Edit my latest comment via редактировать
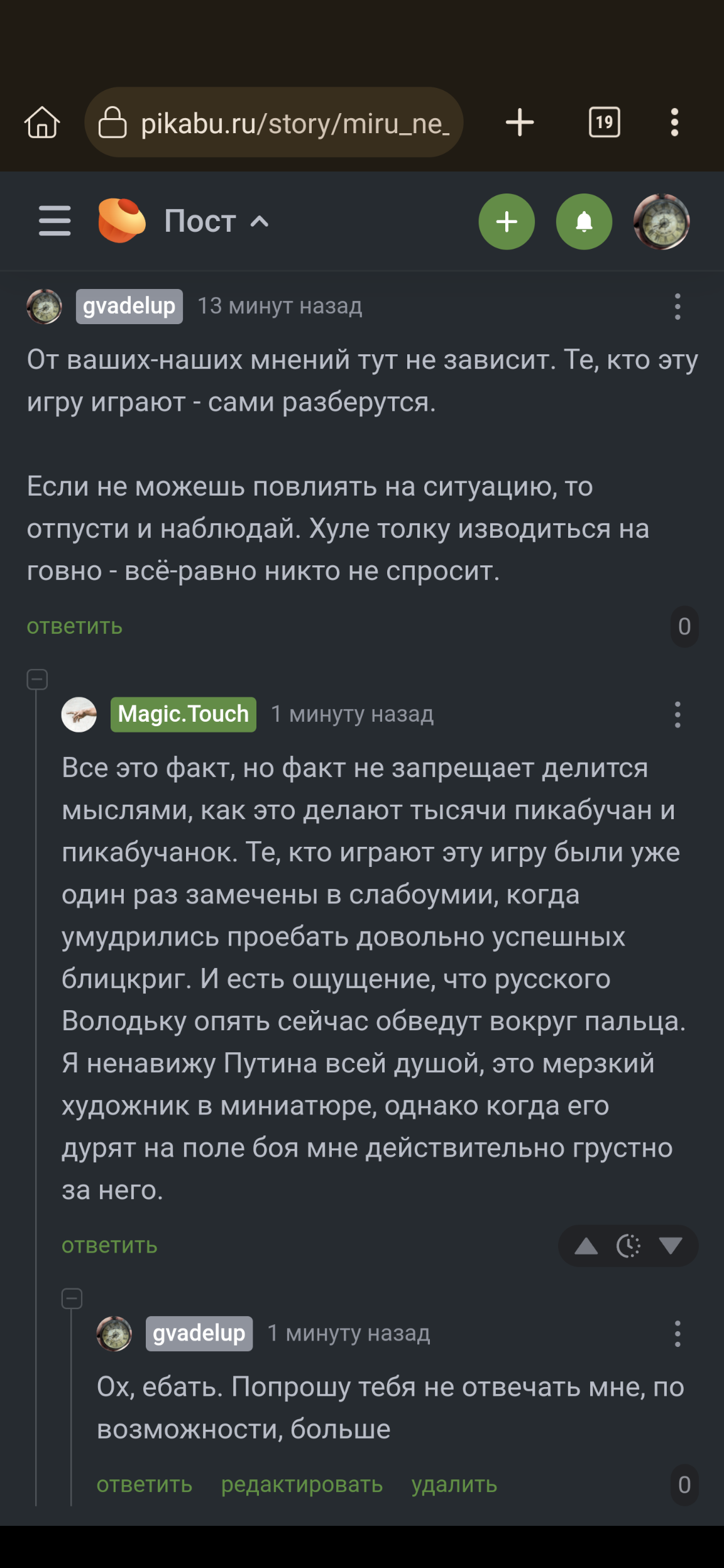 pyautogui.click(x=302, y=1484)
